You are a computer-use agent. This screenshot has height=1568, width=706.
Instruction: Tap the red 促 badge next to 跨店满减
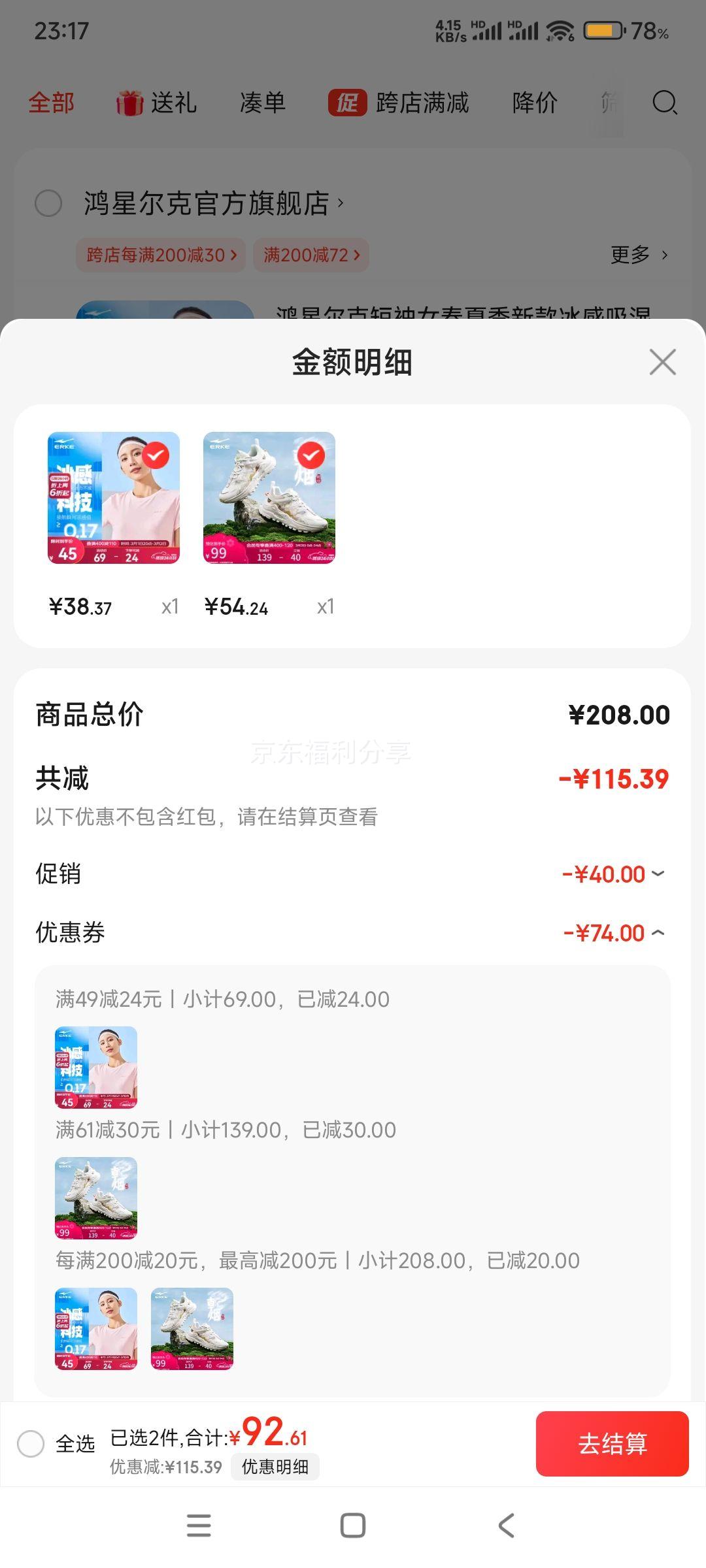[349, 103]
